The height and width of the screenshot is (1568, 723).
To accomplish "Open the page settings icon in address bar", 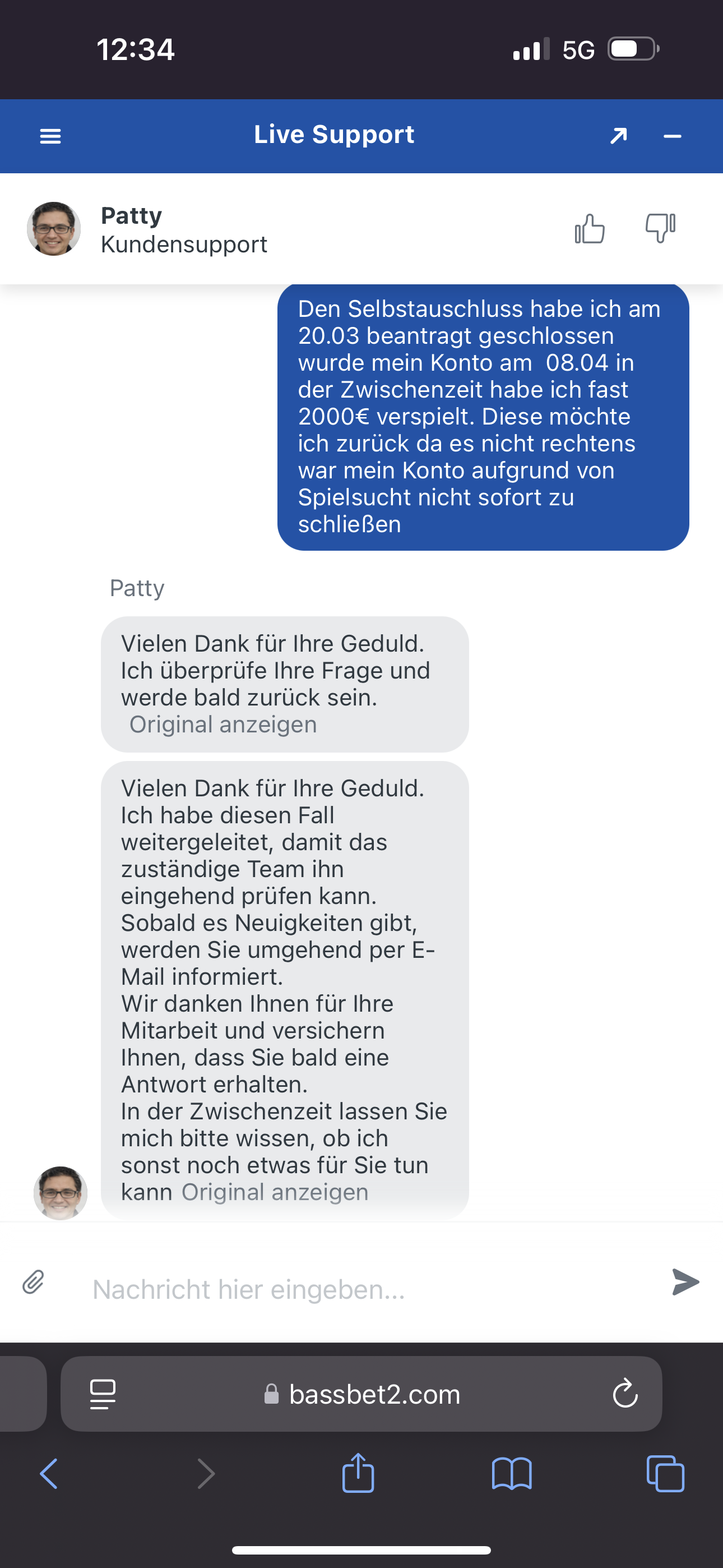I will click(103, 1394).
